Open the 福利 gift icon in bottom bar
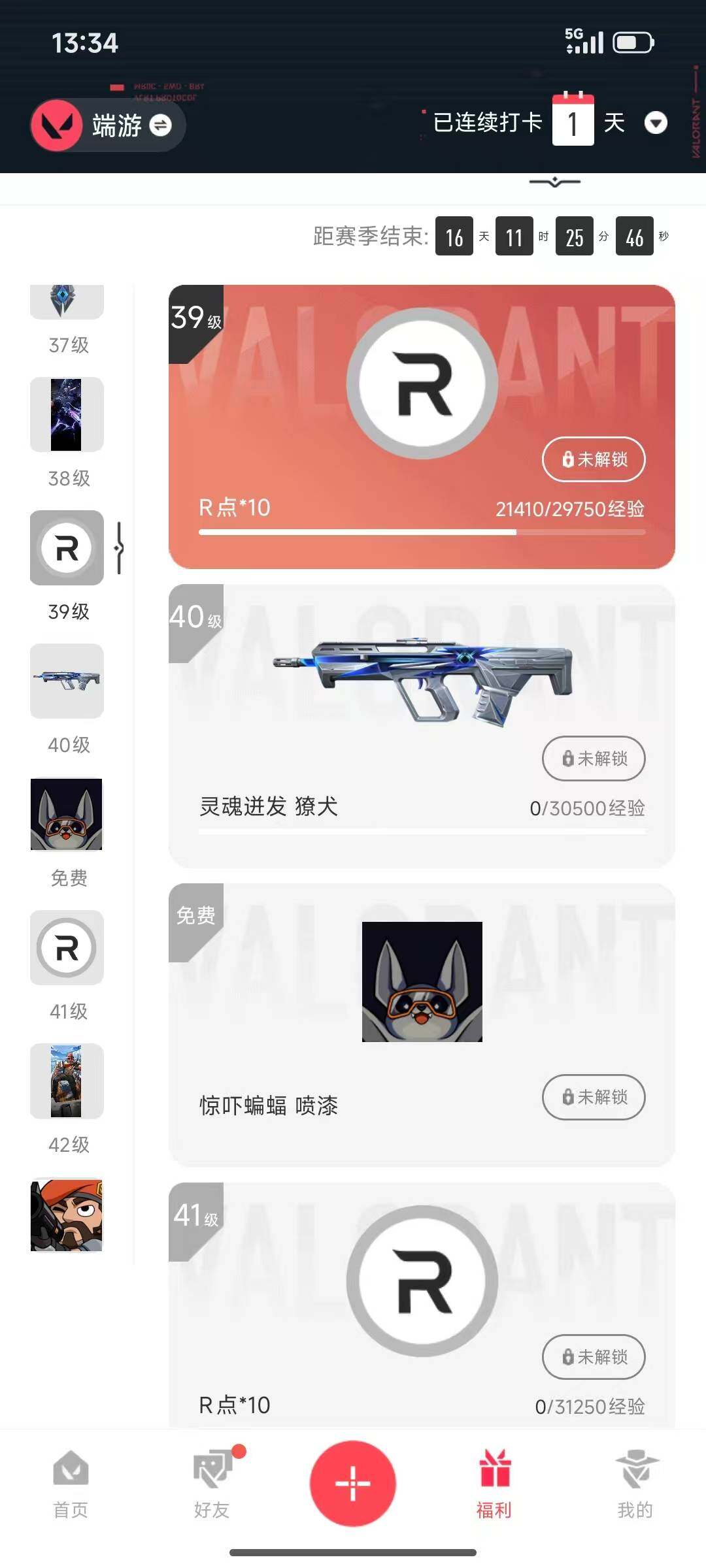 [x=494, y=1469]
